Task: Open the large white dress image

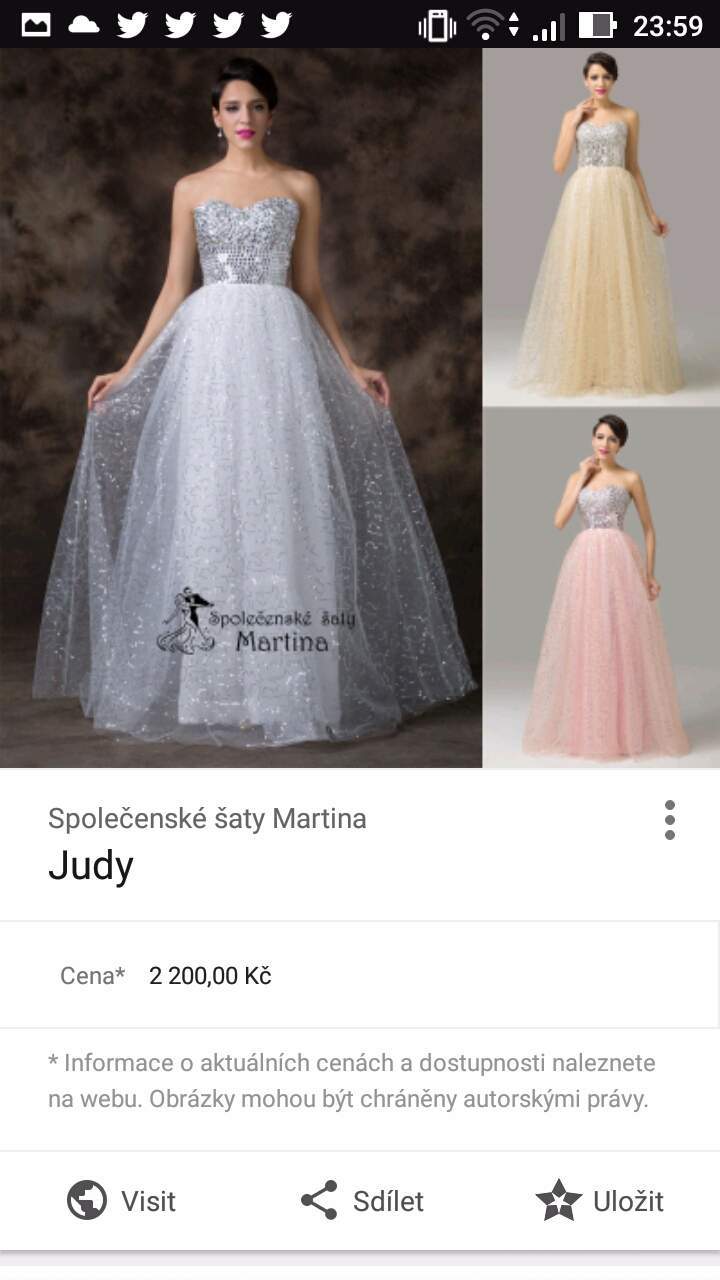Action: click(x=241, y=408)
